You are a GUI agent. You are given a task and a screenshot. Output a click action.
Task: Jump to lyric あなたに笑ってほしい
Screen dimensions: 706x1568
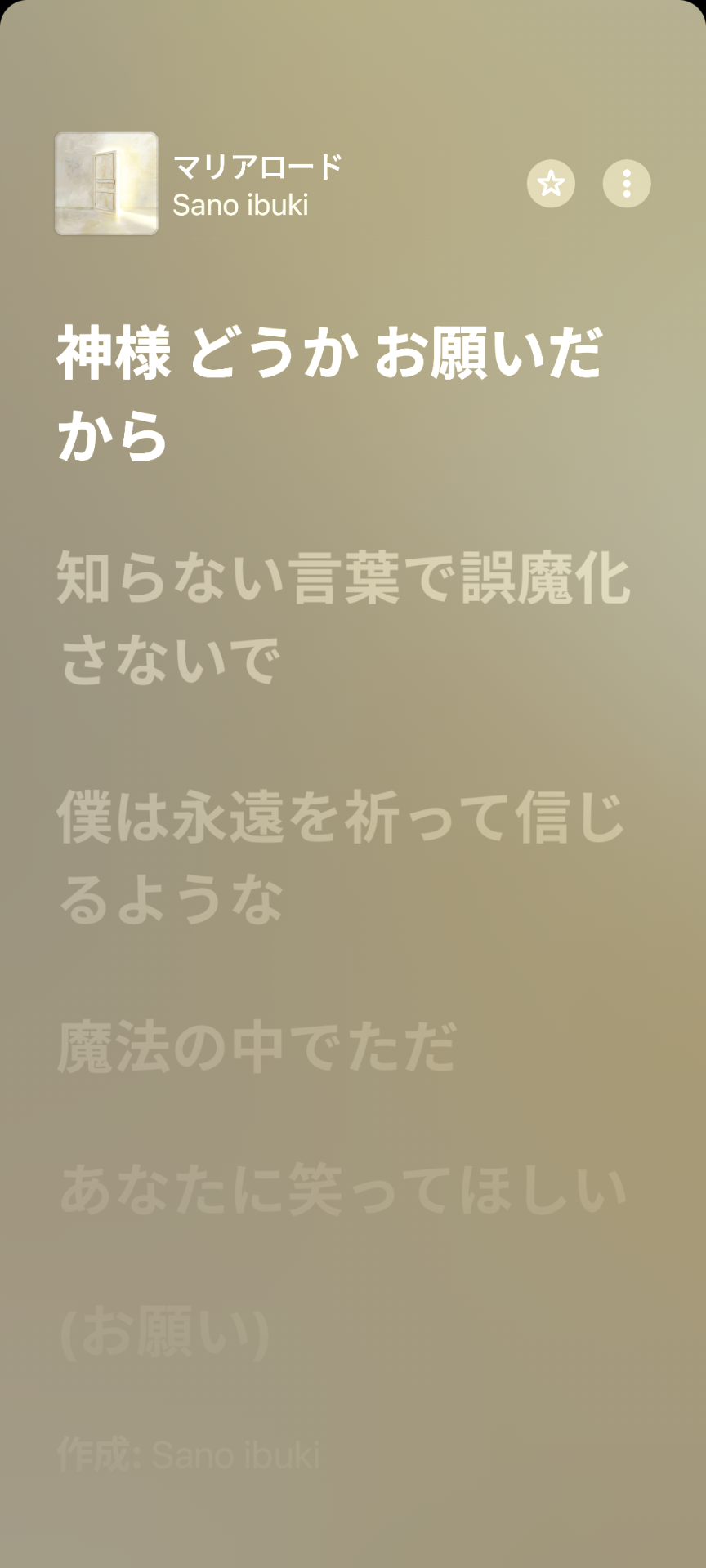343,1191
